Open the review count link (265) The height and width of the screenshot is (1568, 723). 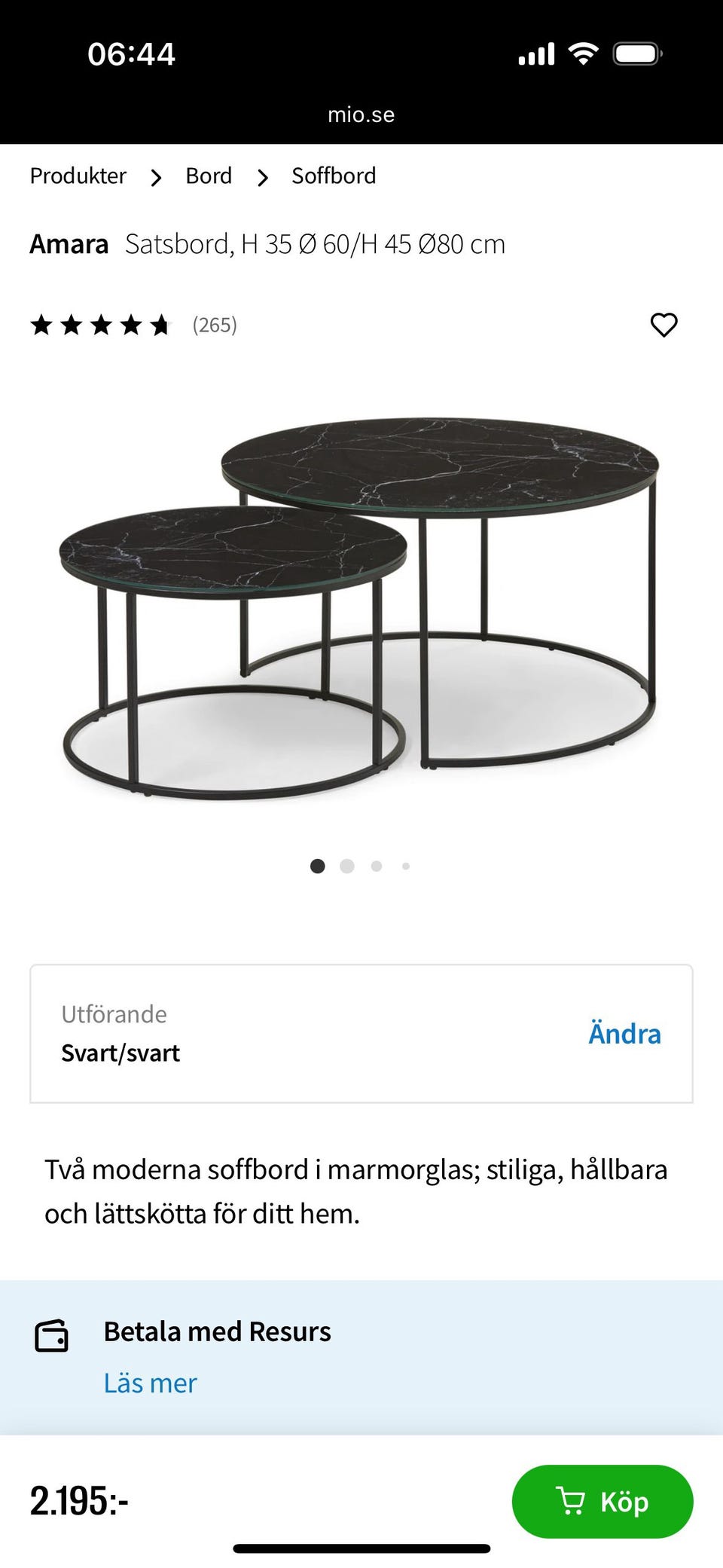coord(215,325)
